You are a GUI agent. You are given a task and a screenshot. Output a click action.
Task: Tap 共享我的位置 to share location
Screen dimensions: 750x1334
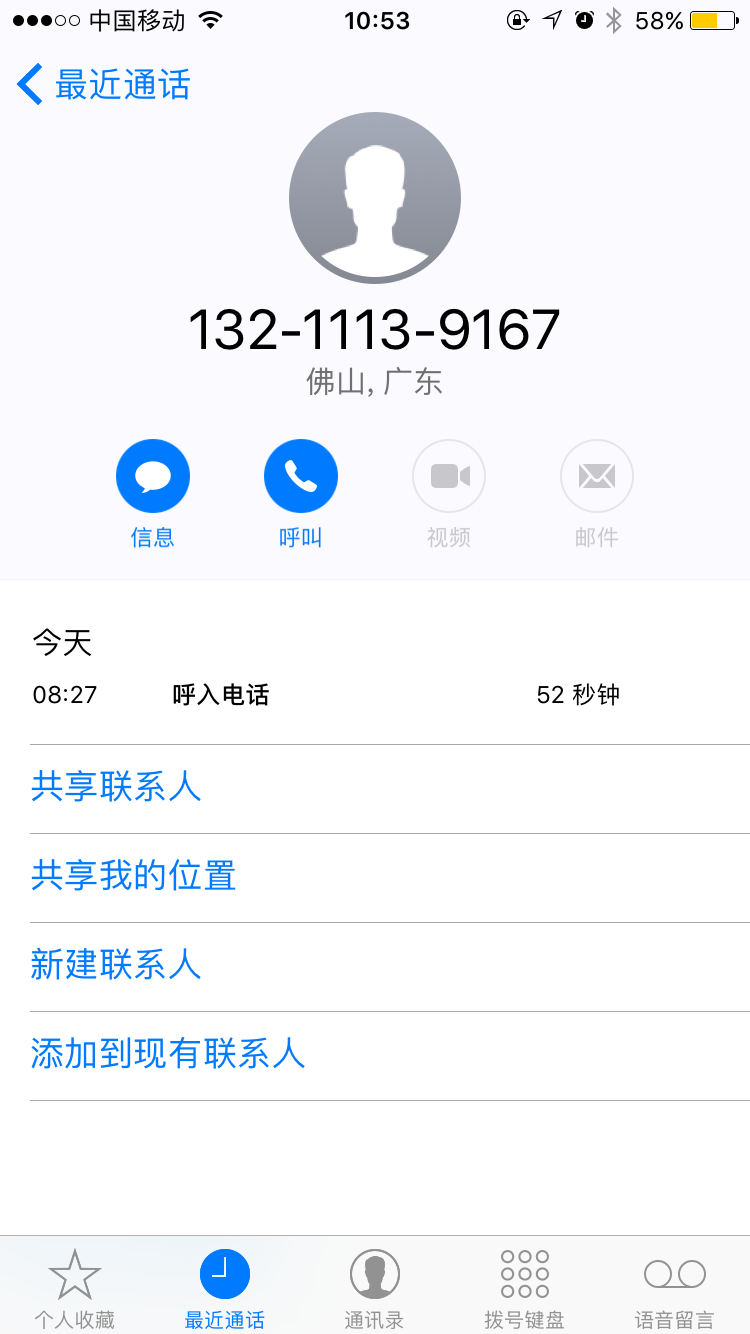pos(133,877)
